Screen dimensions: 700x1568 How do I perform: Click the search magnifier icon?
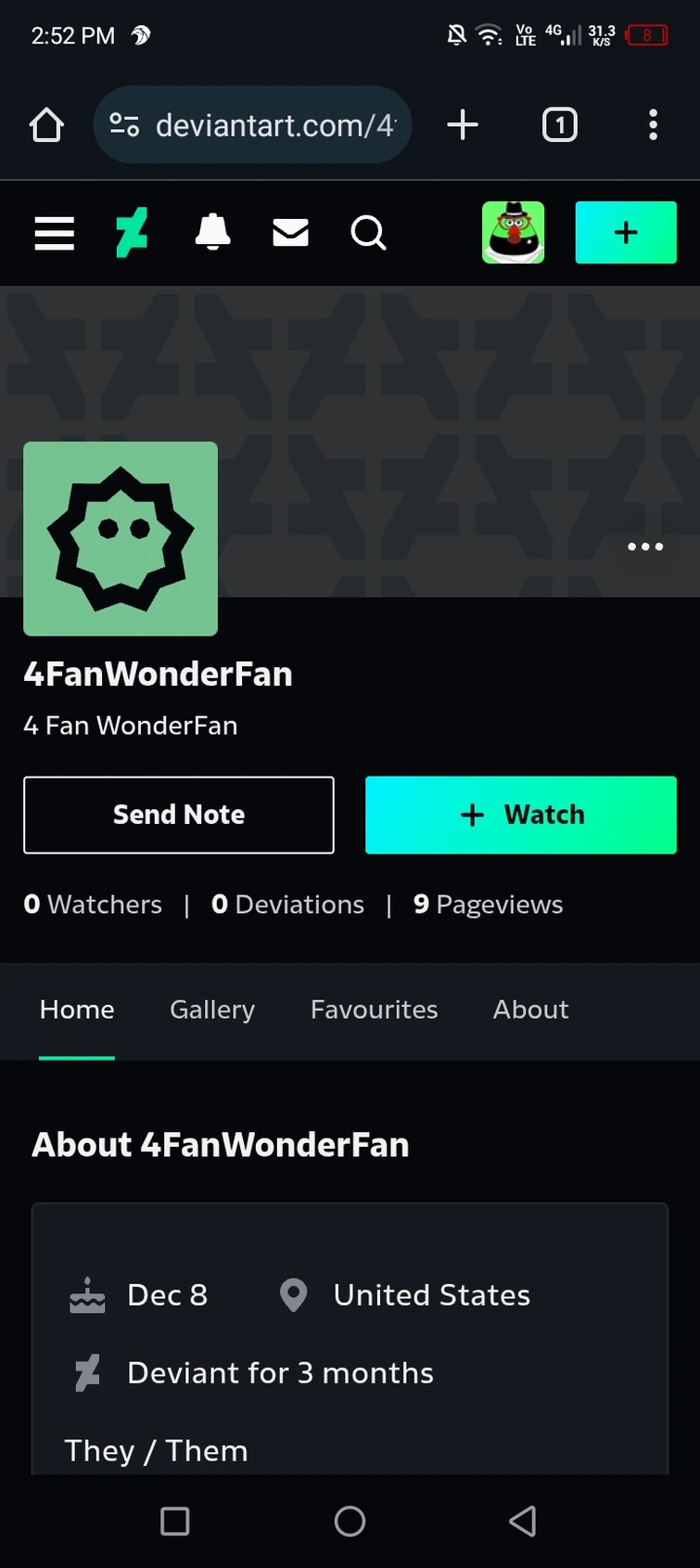[x=367, y=233]
